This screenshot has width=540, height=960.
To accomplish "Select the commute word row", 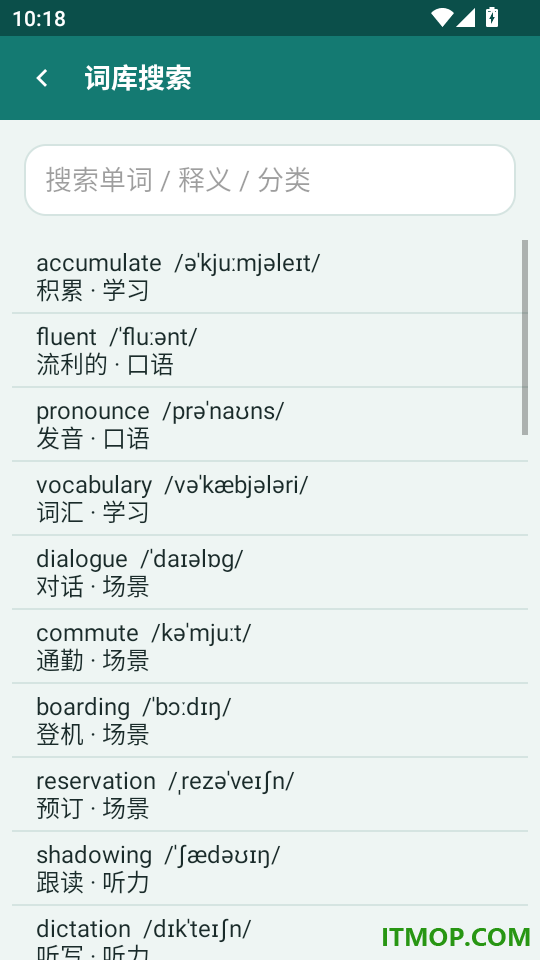I will pyautogui.click(x=270, y=647).
